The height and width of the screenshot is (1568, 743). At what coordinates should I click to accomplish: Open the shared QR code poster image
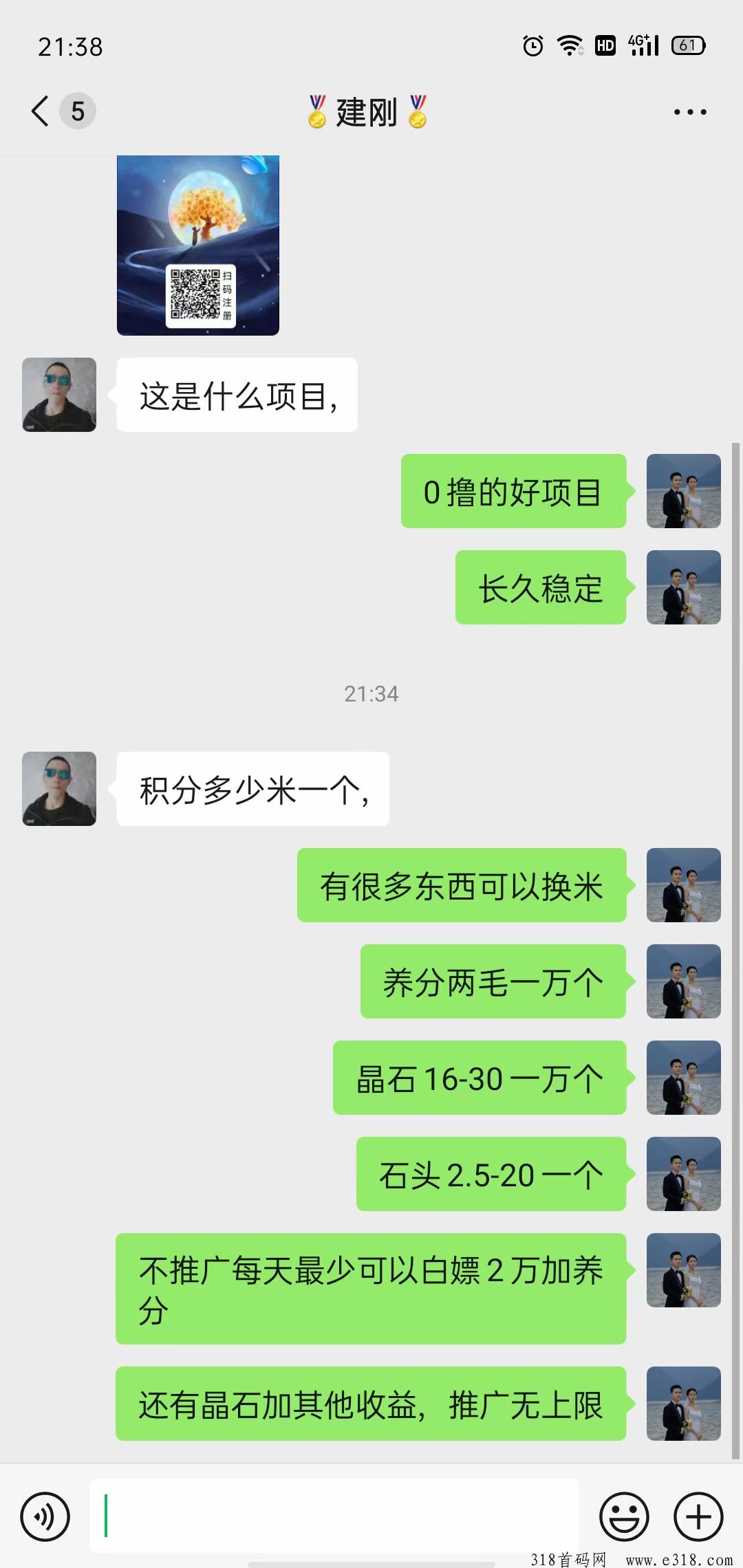pos(198,246)
